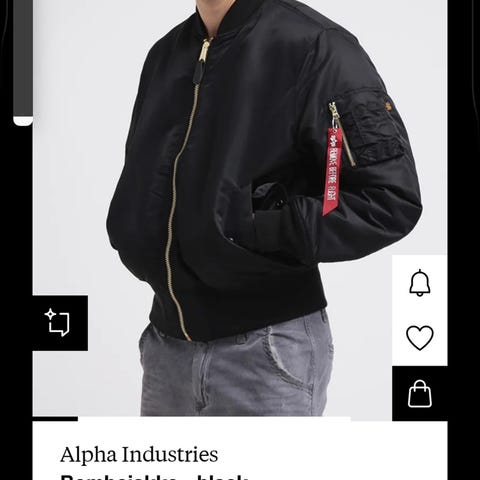This screenshot has height=480, width=480.
Task: Open the Alpha Industries brand link
Action: point(139,455)
